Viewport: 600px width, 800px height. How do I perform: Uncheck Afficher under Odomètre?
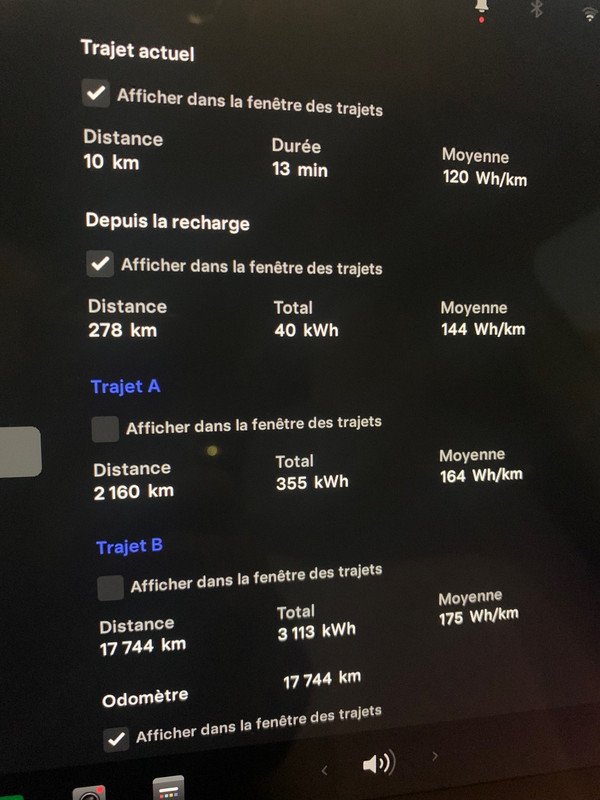116,738
